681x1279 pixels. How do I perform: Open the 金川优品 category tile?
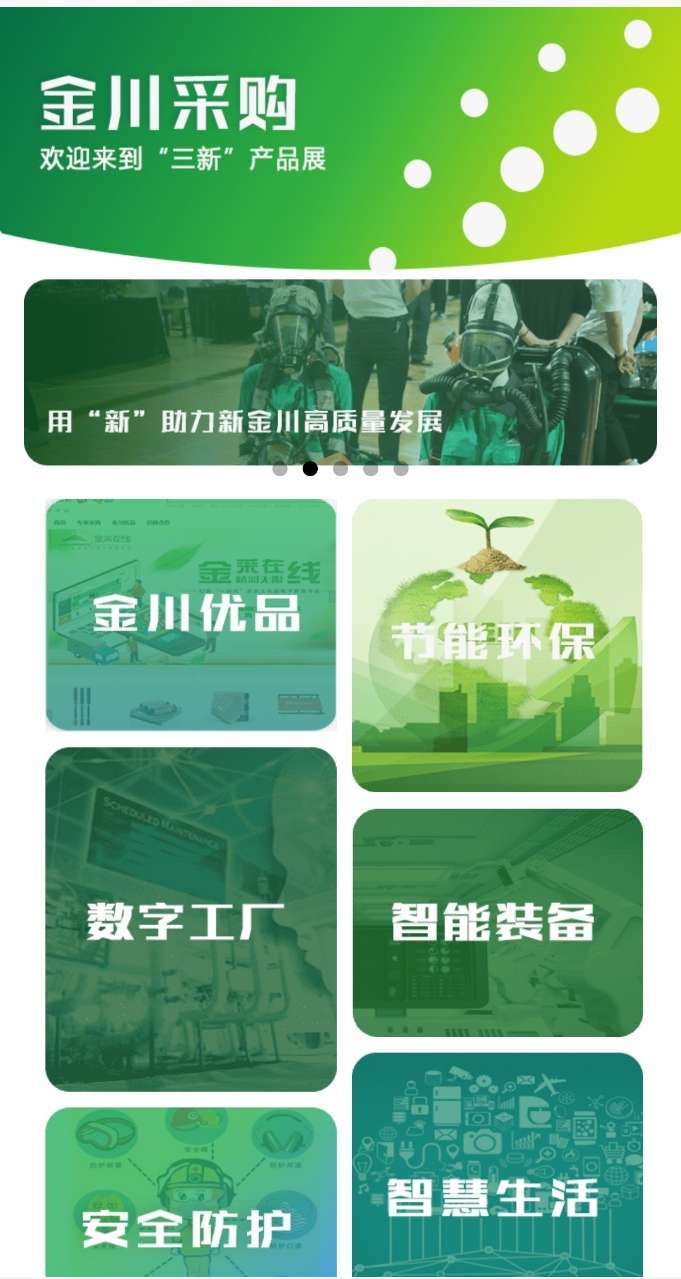point(191,614)
